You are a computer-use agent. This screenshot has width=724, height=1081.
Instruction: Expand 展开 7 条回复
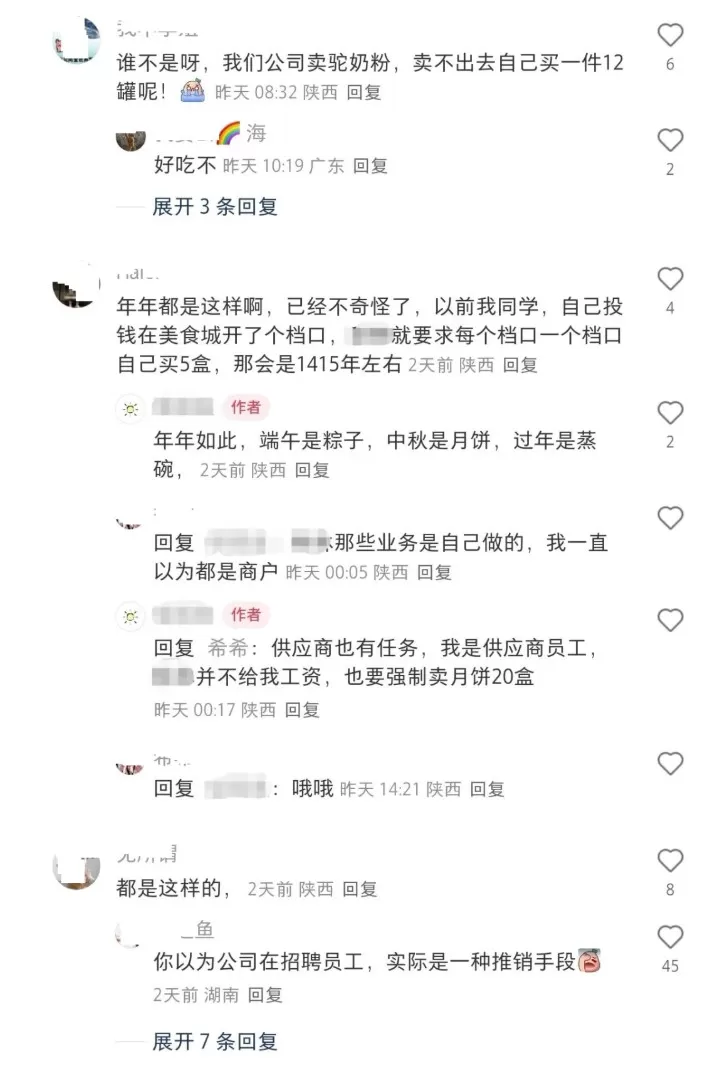pos(214,1041)
